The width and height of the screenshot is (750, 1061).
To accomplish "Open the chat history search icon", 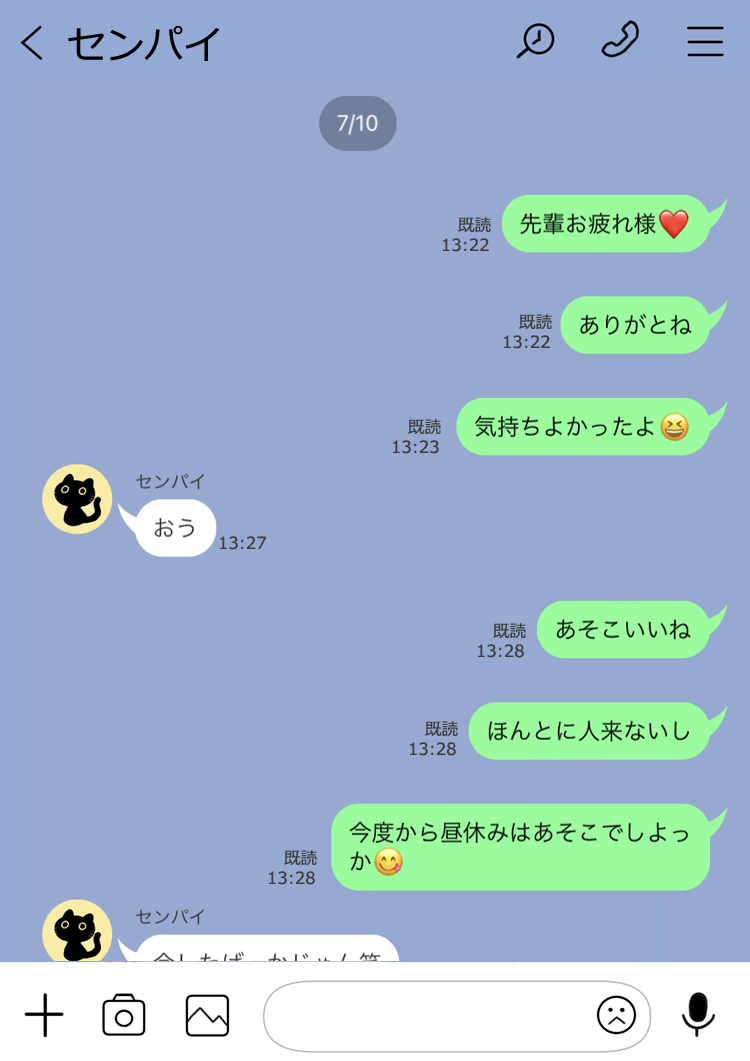I will [x=535, y=41].
